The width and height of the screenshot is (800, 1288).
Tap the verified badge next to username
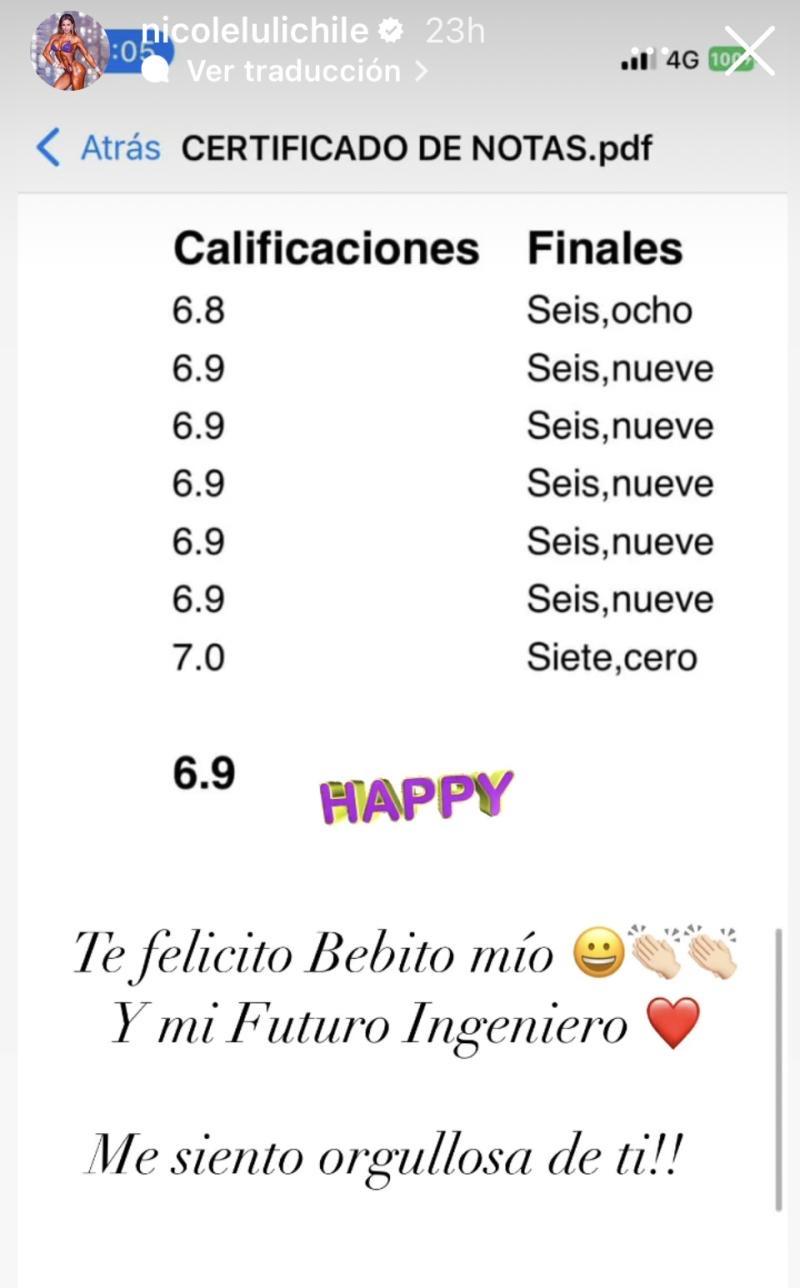pos(391,31)
